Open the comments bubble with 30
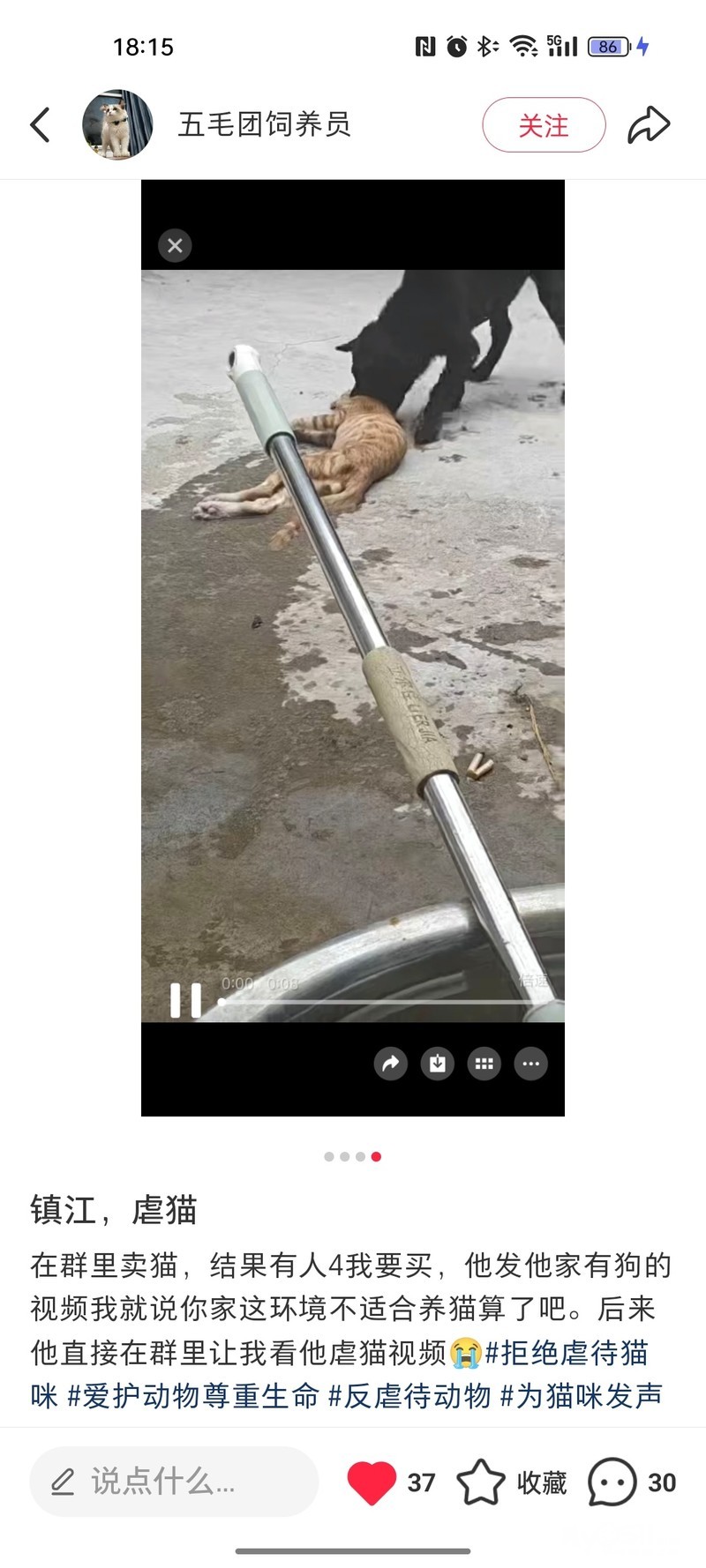Viewport: 706px width, 1568px height. 612,1482
